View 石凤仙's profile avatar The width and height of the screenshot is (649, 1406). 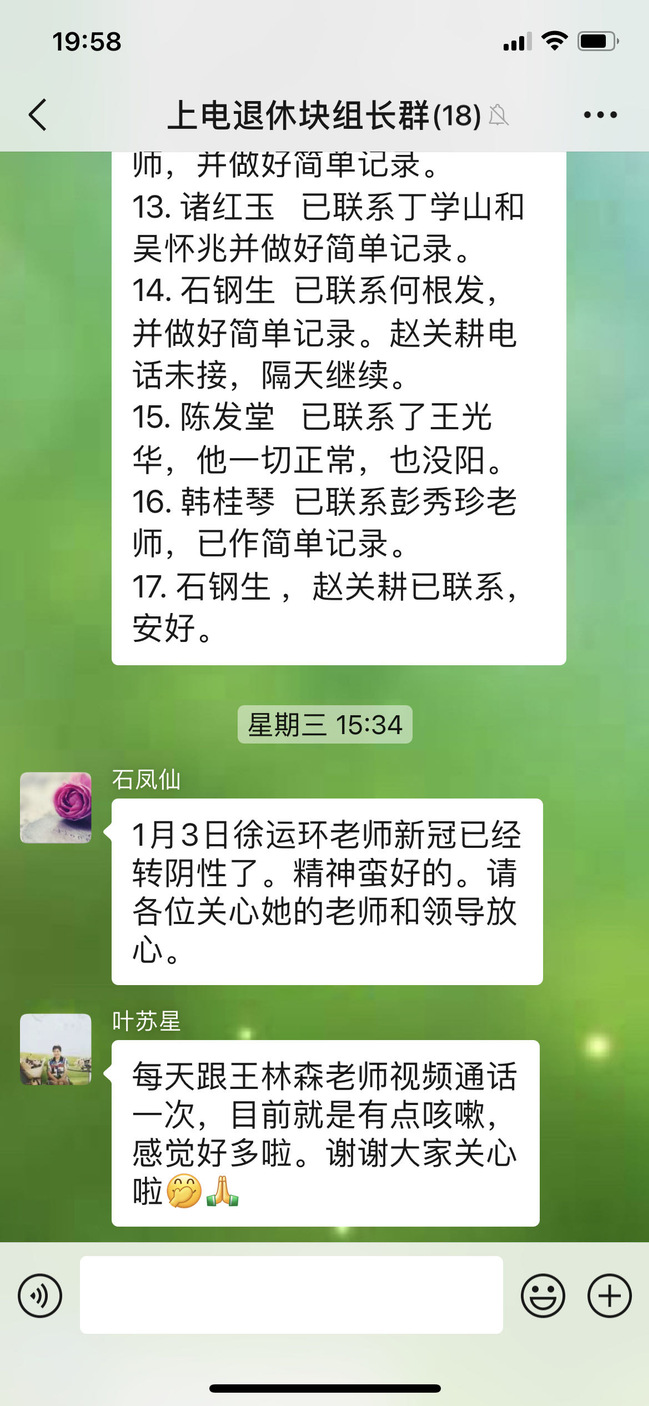coord(56,807)
